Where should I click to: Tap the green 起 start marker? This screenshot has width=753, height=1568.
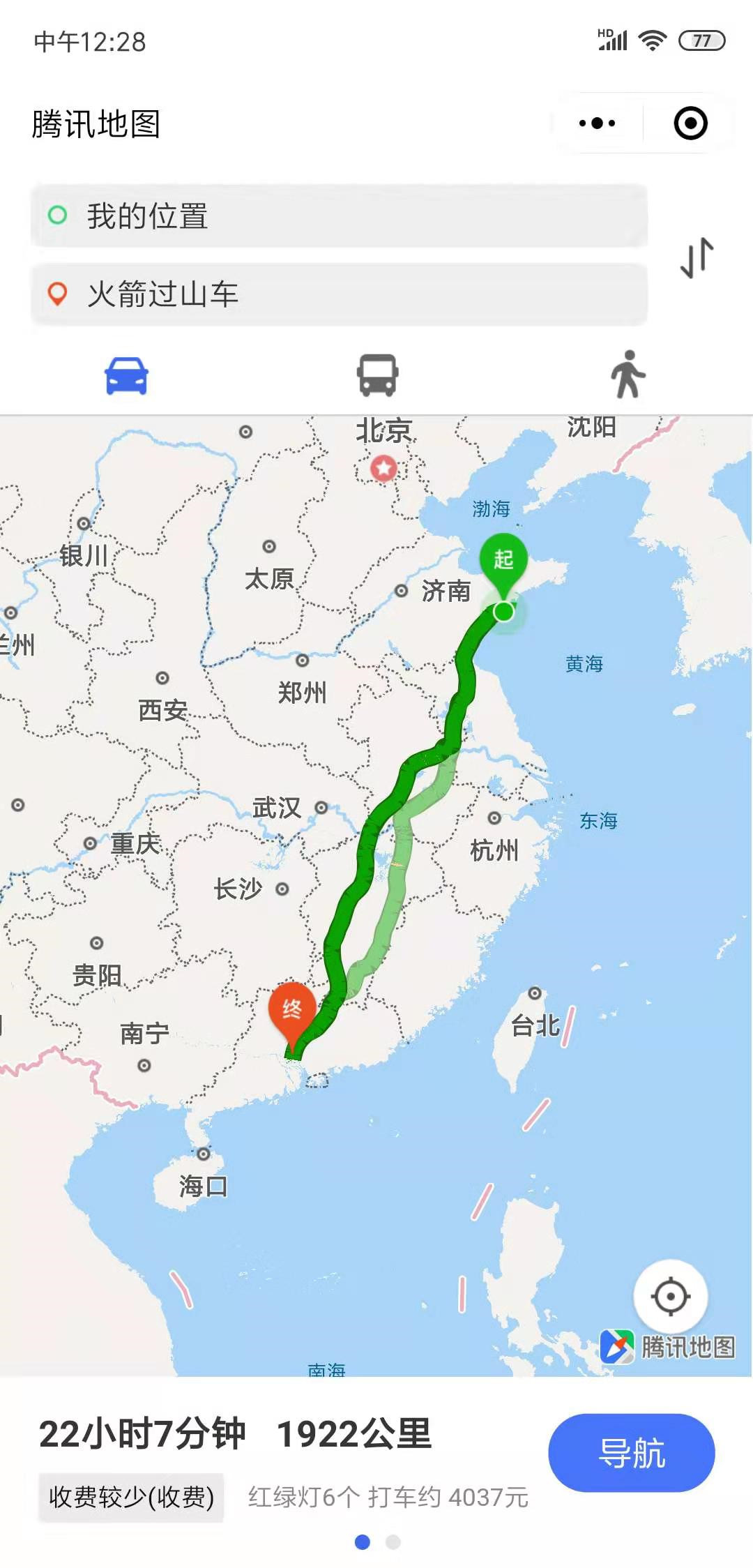click(x=503, y=561)
